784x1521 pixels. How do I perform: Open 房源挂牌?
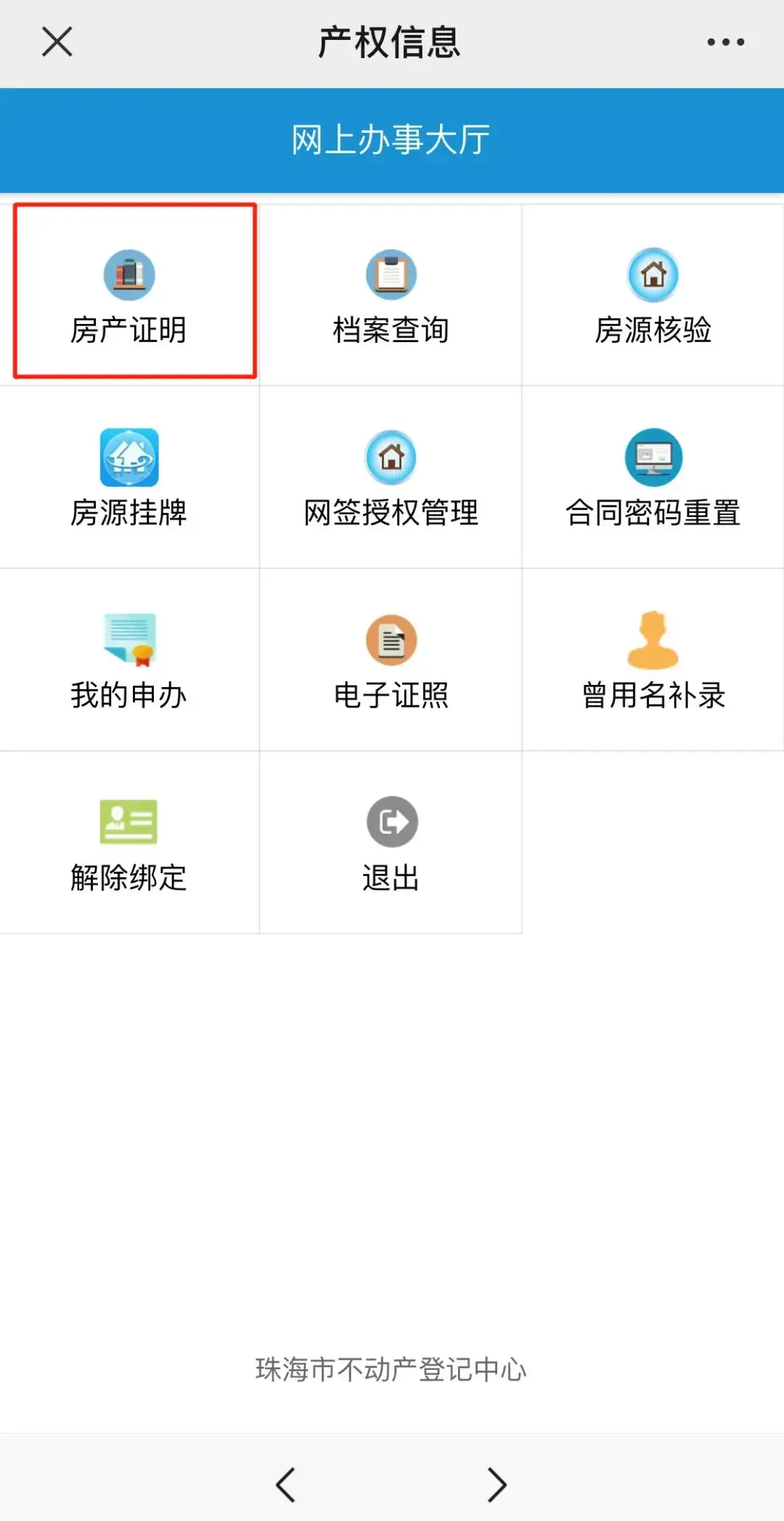click(x=129, y=477)
